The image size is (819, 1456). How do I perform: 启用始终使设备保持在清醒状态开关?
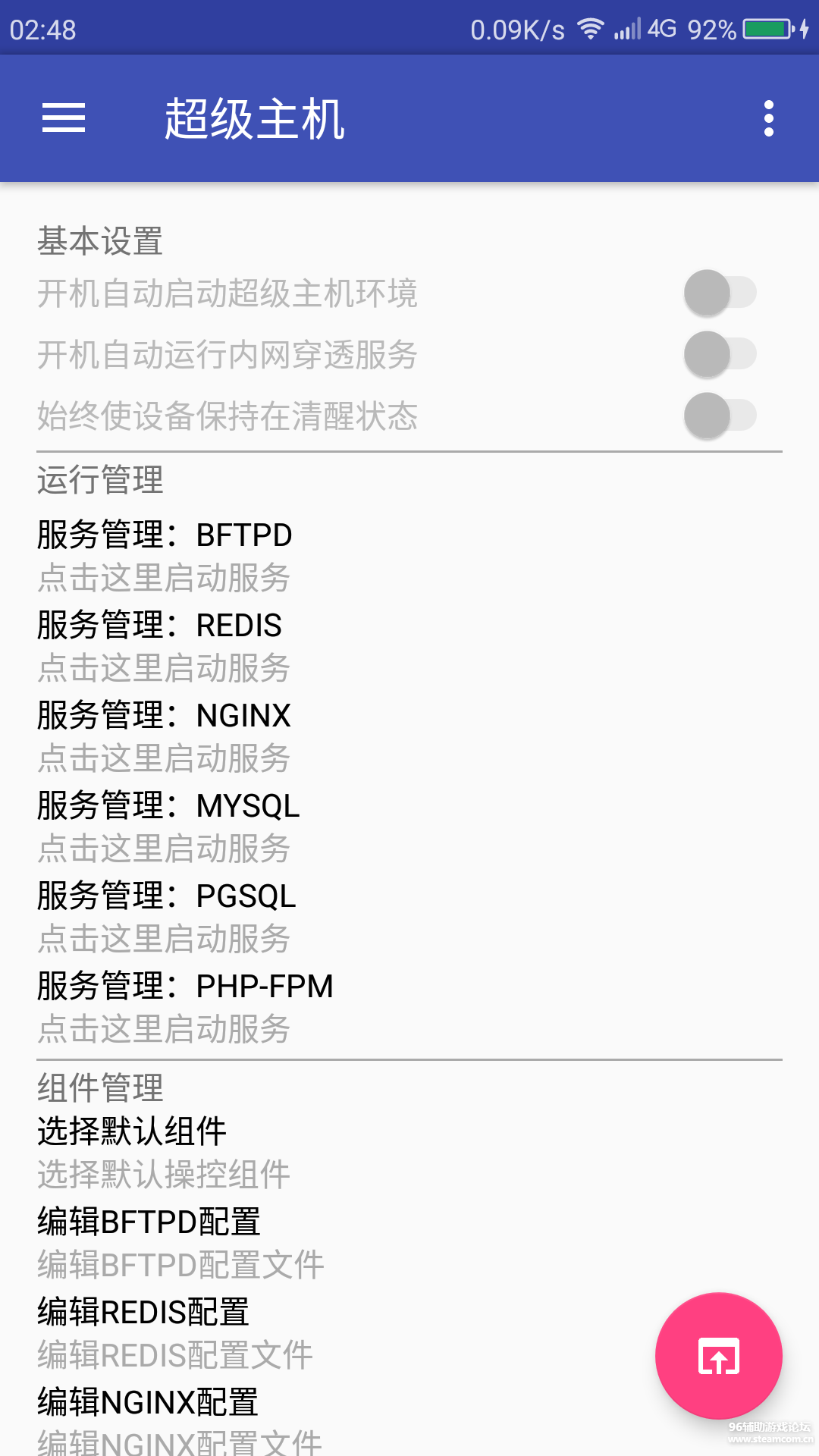click(x=719, y=415)
